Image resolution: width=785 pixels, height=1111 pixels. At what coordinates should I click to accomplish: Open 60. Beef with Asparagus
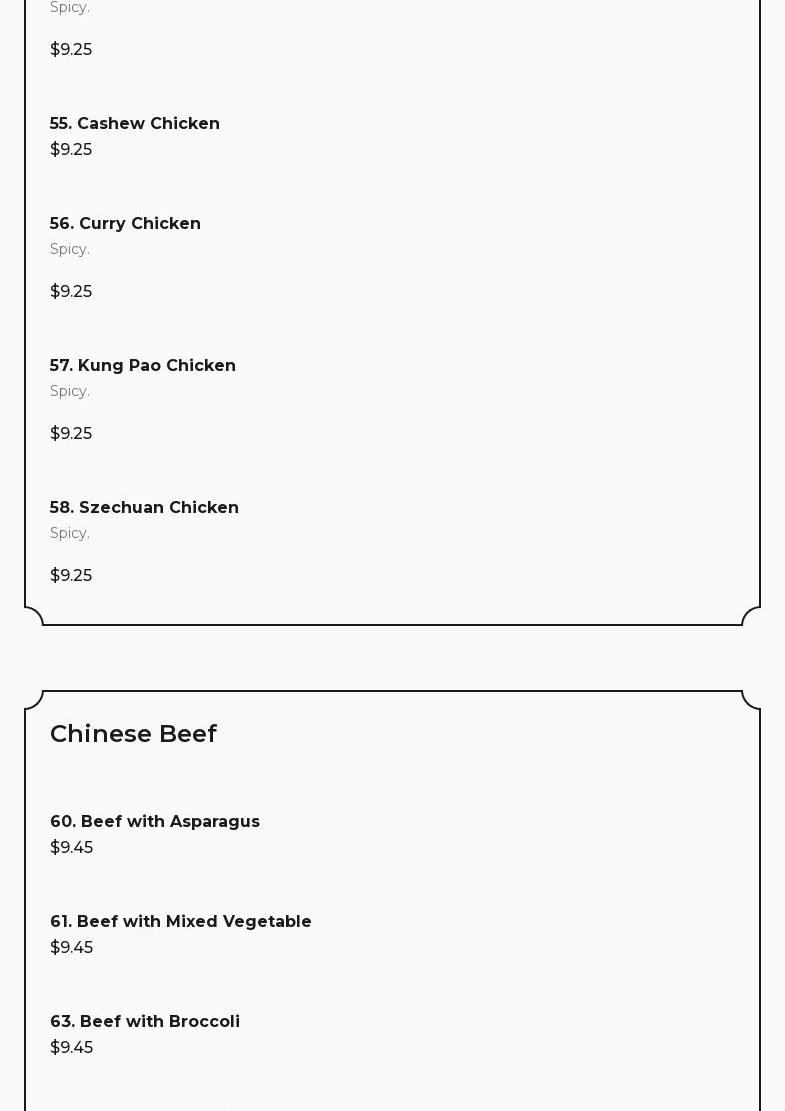pyautogui.click(x=155, y=822)
